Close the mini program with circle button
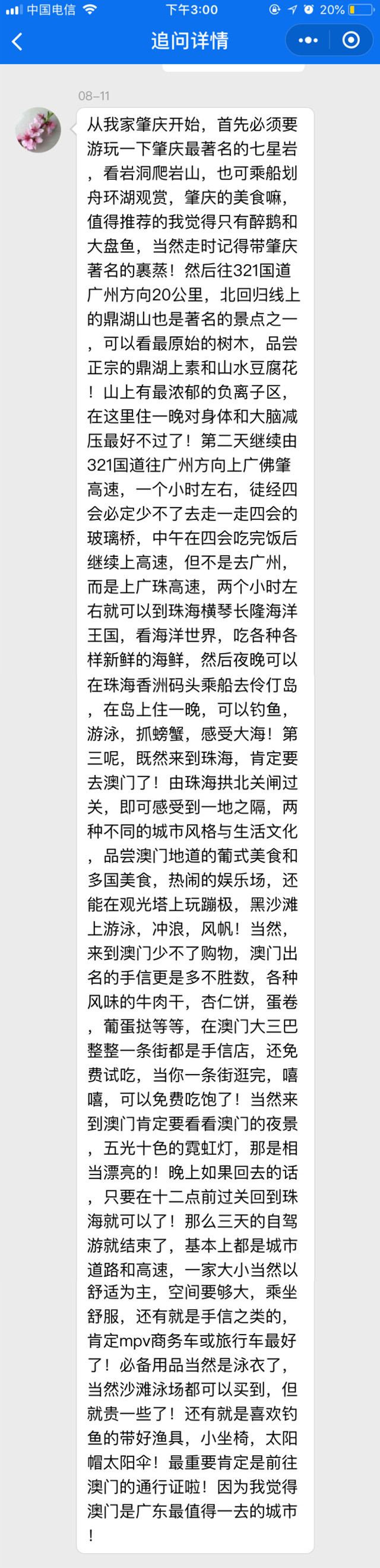The height and width of the screenshot is (1568, 380). tap(351, 40)
